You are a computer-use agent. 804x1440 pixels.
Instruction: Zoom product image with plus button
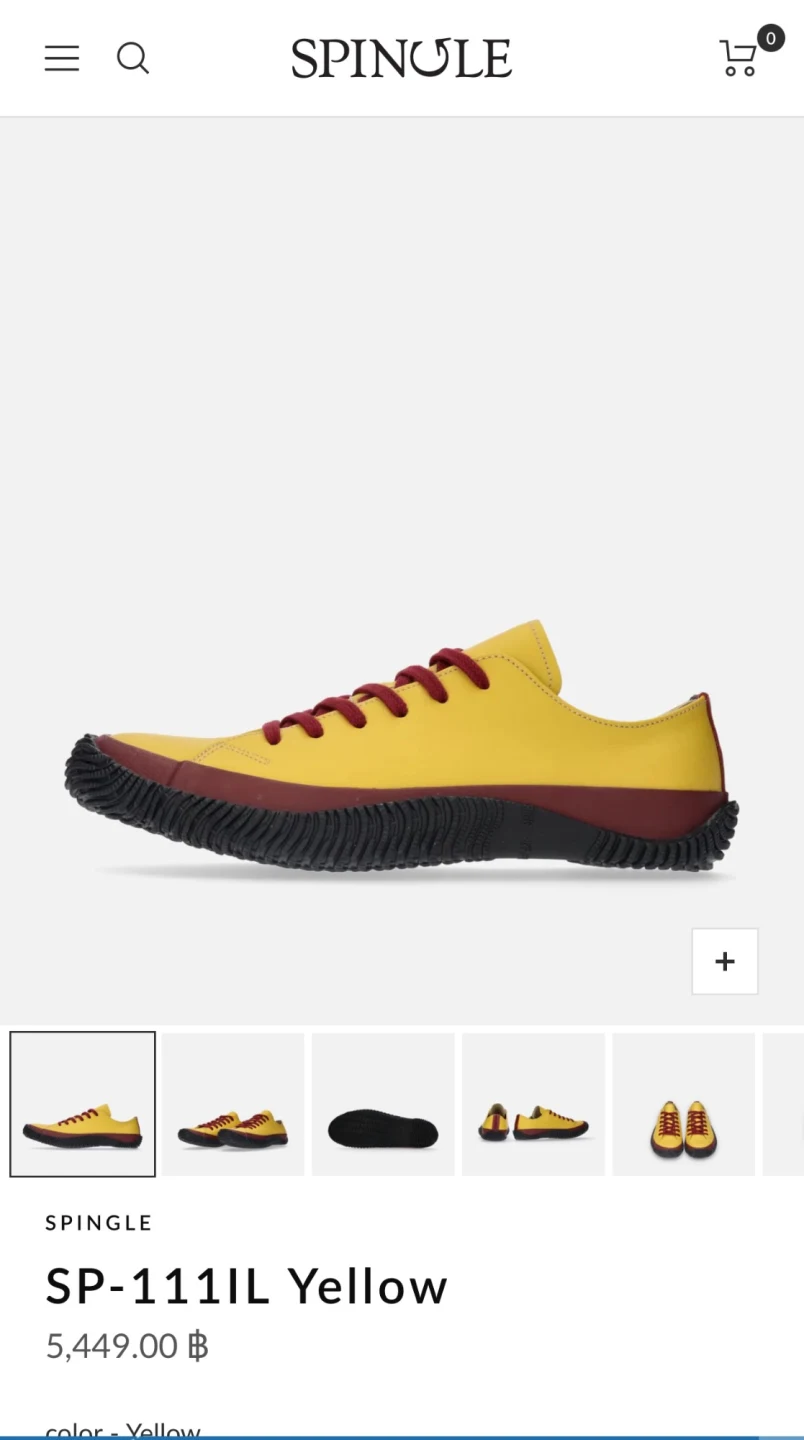[x=725, y=961]
